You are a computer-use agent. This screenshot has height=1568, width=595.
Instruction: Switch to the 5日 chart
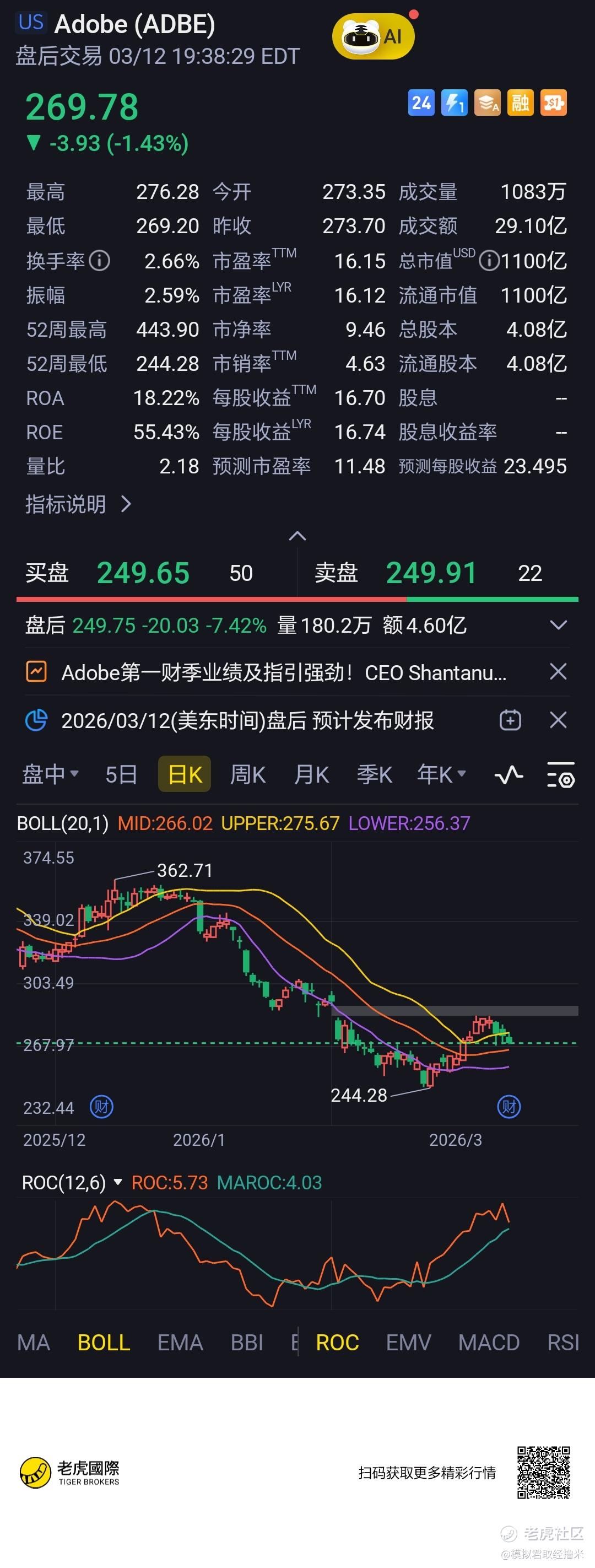[x=121, y=774]
